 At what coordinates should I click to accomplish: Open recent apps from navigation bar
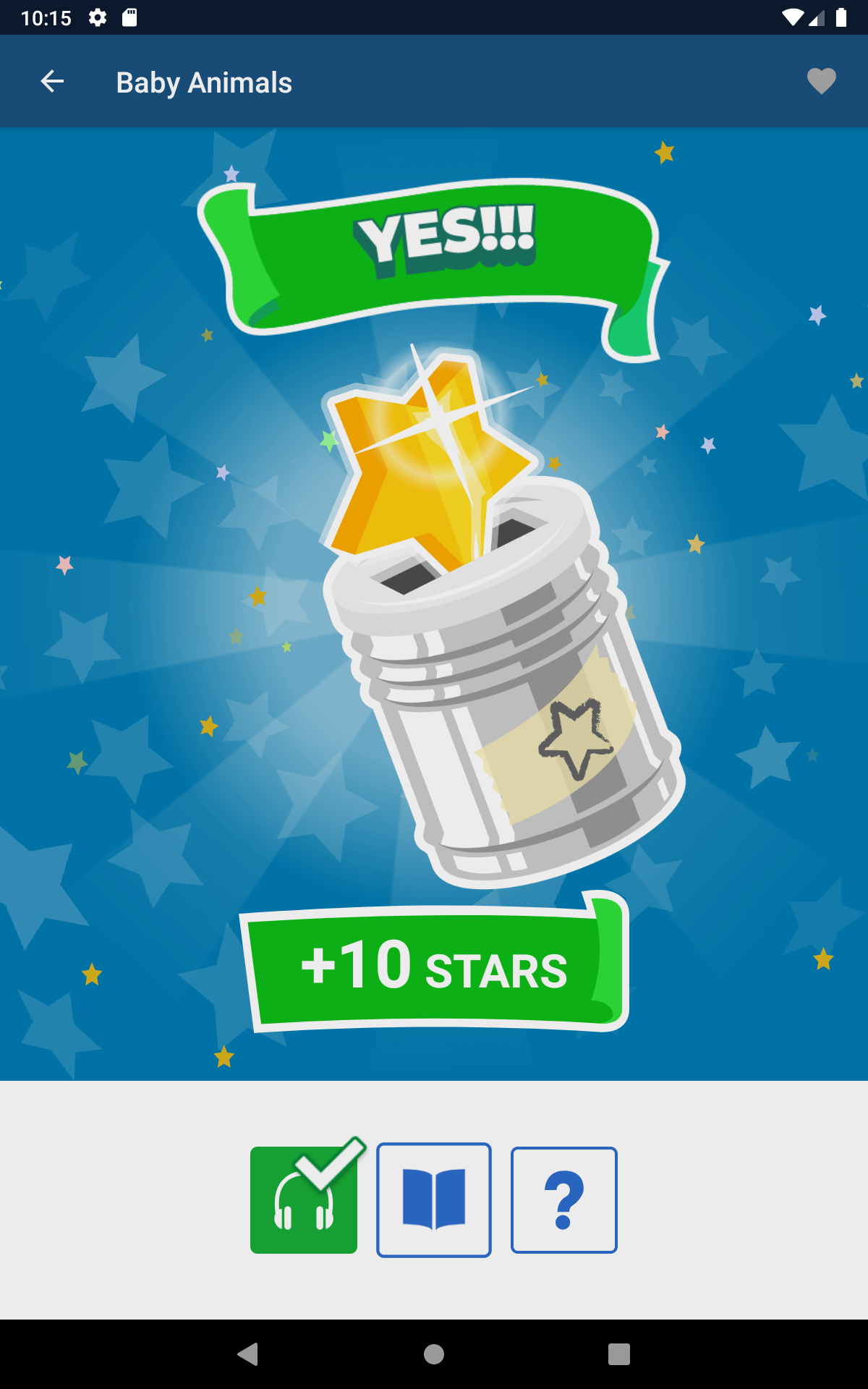[619, 1354]
